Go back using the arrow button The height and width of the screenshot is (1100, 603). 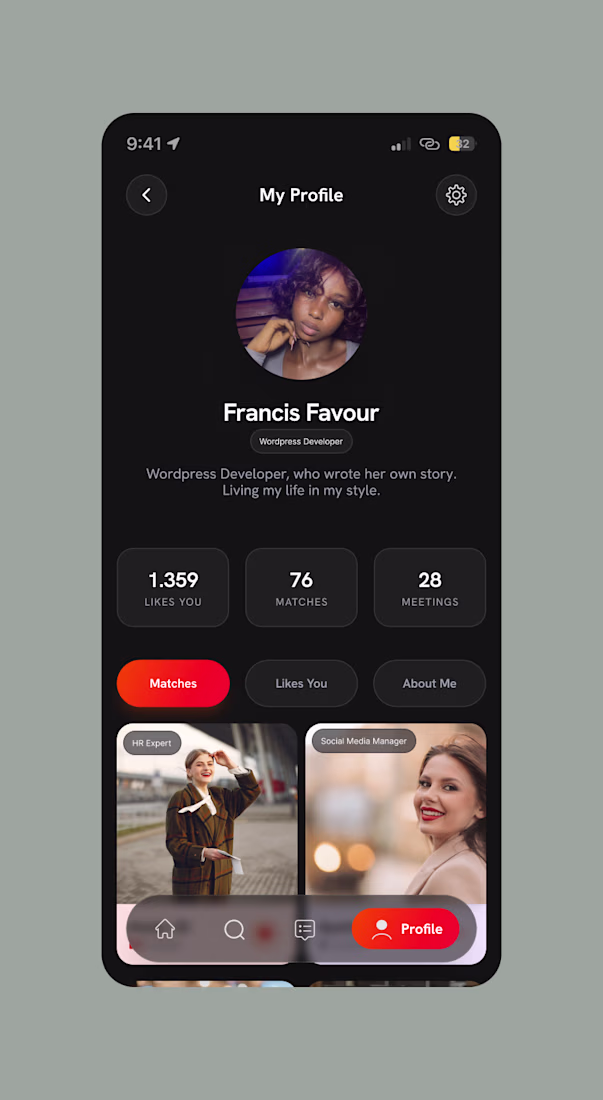pyautogui.click(x=147, y=195)
